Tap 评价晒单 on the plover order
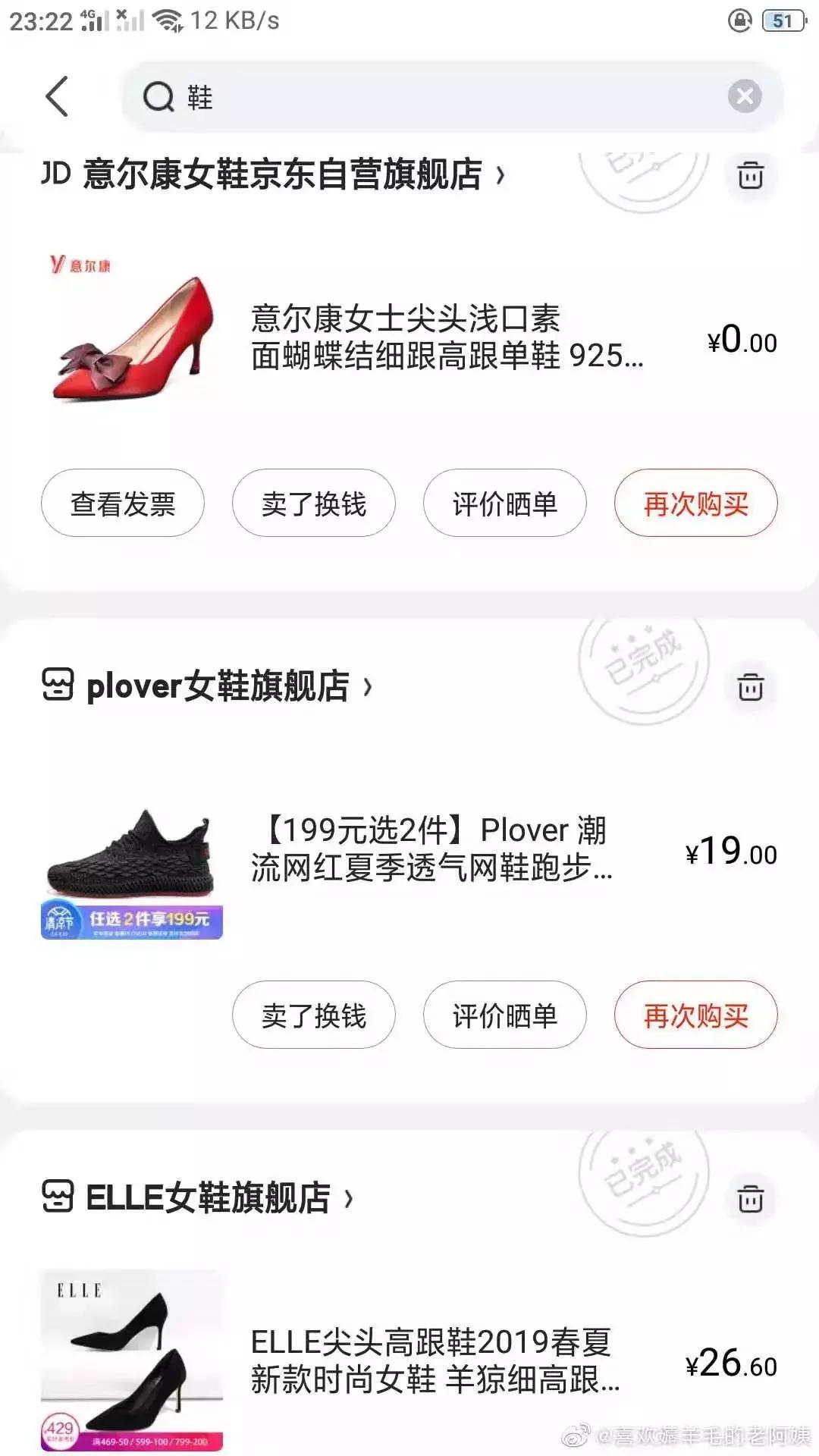The image size is (819, 1456). coord(504,1015)
